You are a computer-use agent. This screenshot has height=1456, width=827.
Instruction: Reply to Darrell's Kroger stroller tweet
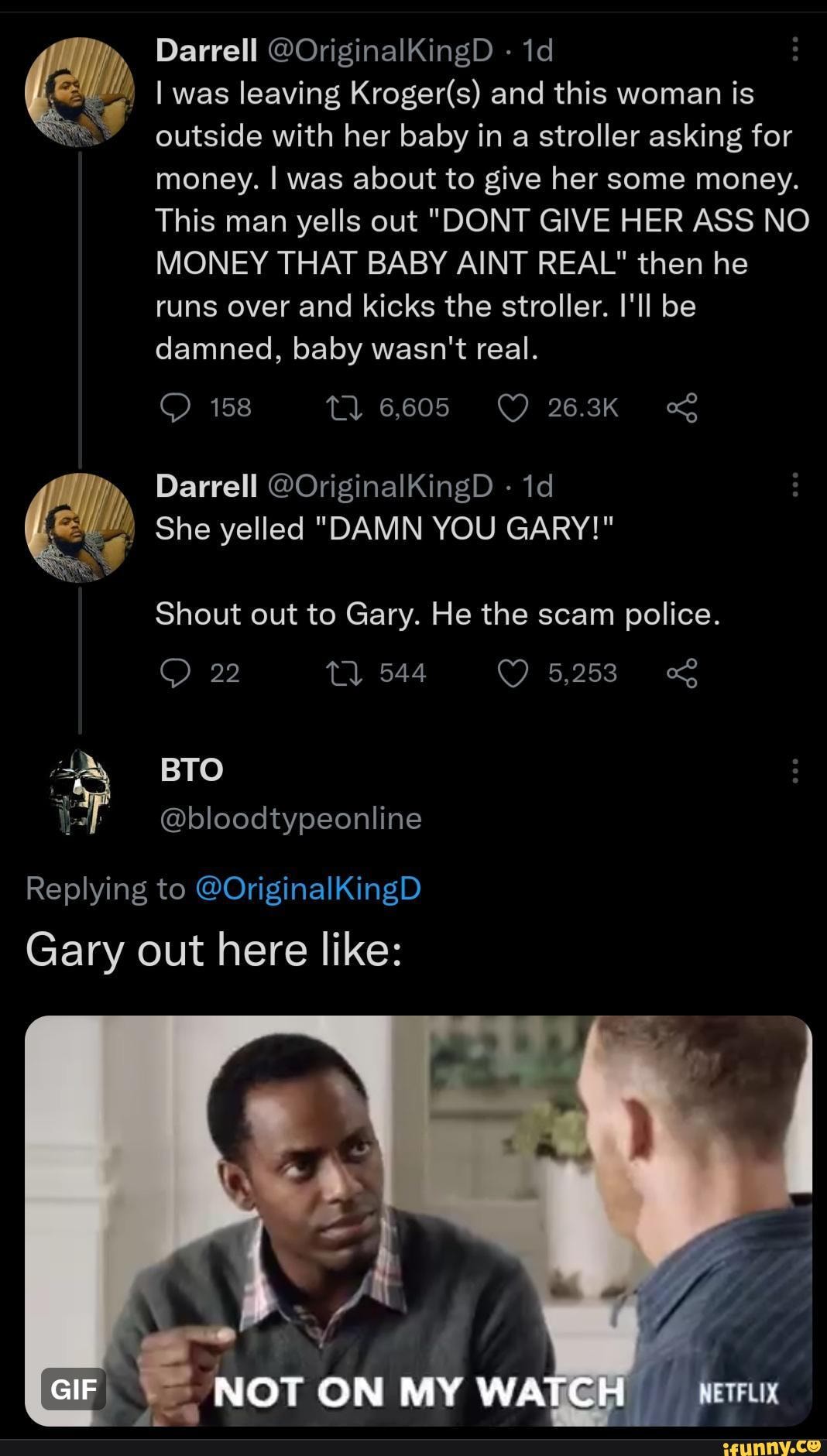click(175, 407)
